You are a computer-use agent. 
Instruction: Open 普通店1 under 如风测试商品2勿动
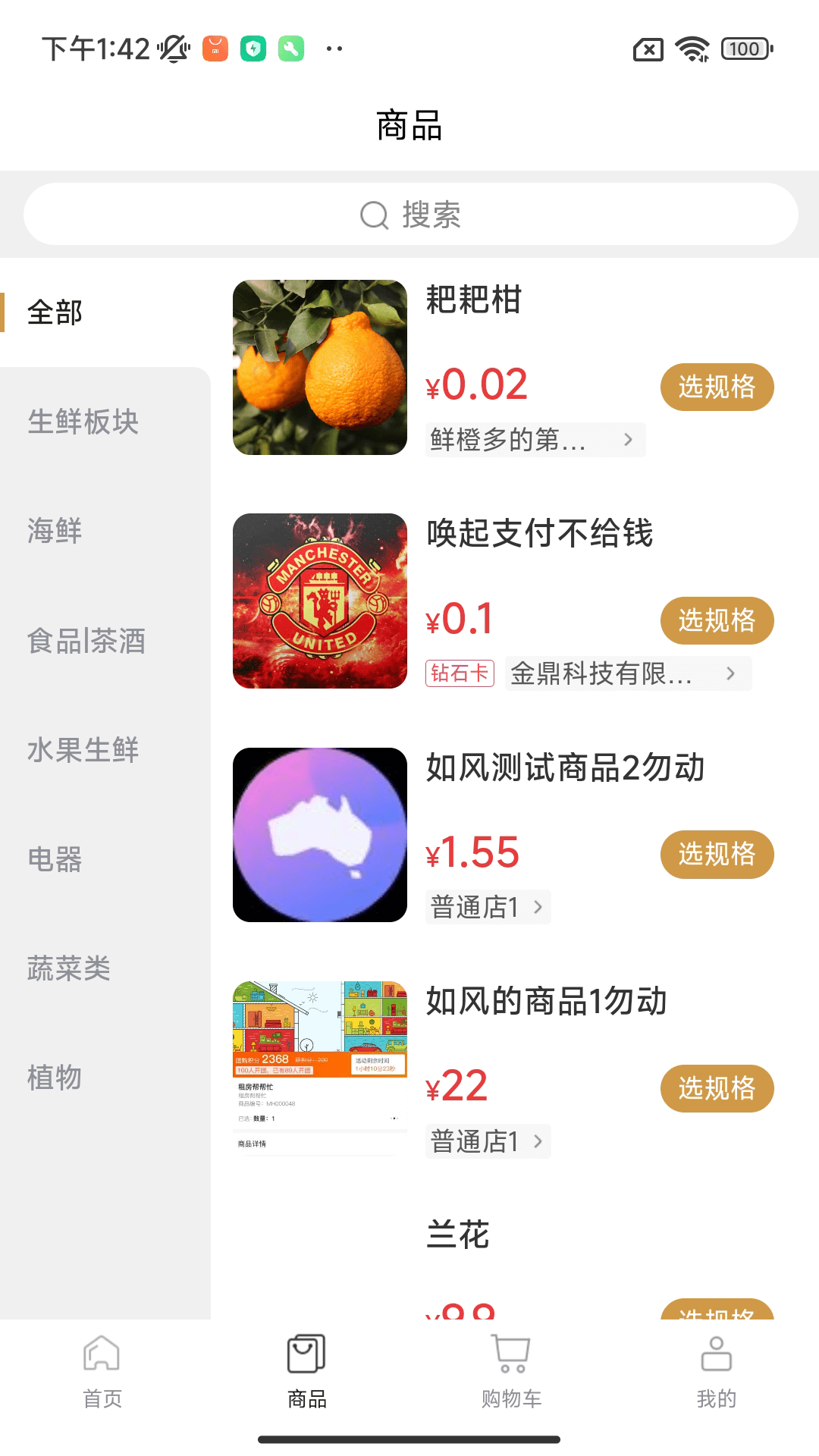[x=488, y=907]
